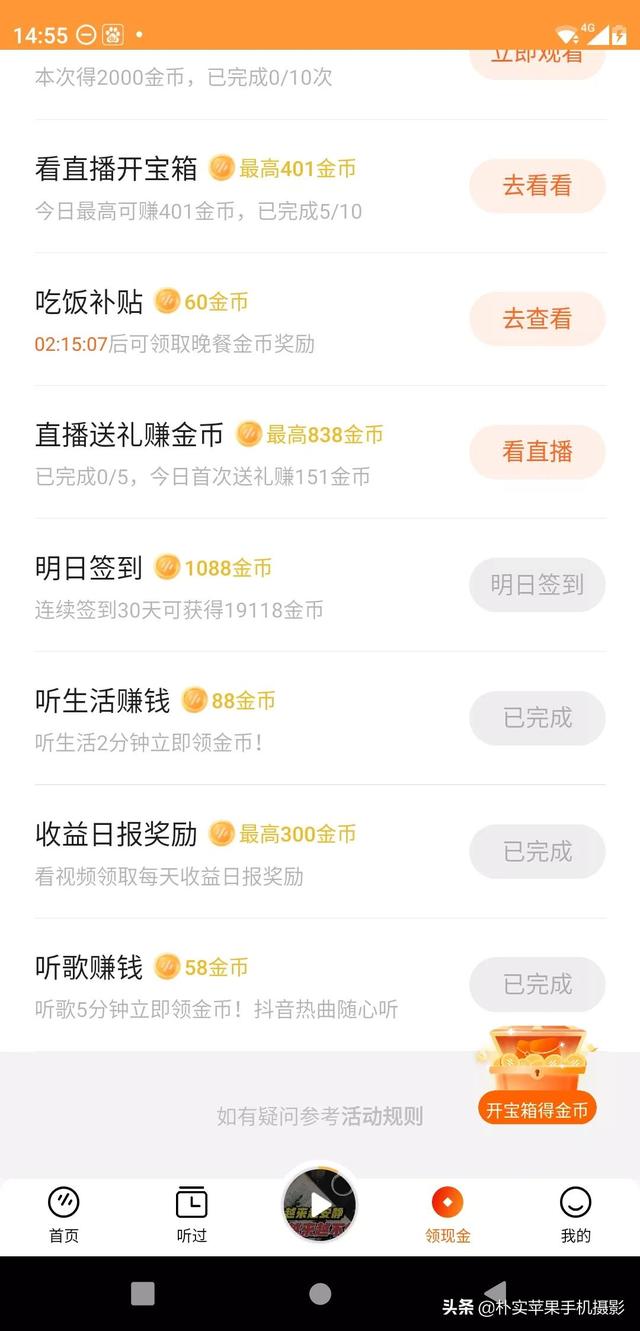Switch to the 首页 tab
Viewport: 640px width, 1331px height.
point(64,1214)
